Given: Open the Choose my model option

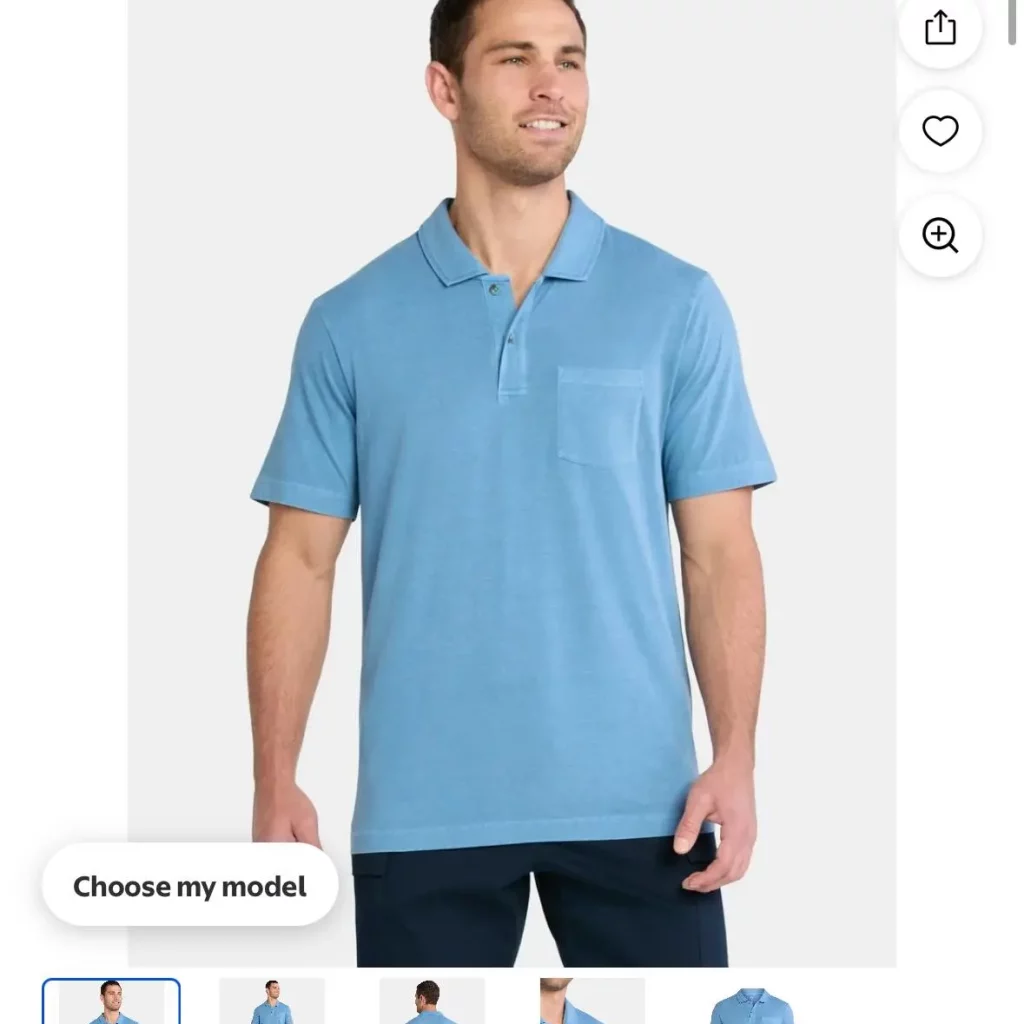Looking at the screenshot, I should click(x=190, y=886).
